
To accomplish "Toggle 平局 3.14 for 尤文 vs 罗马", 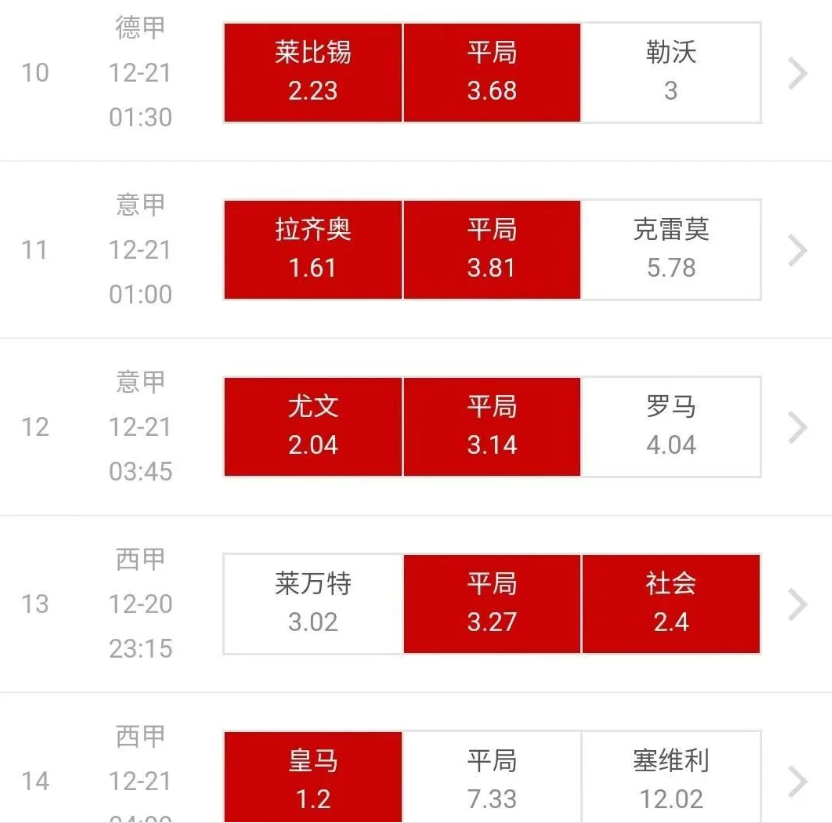I will [x=492, y=427].
